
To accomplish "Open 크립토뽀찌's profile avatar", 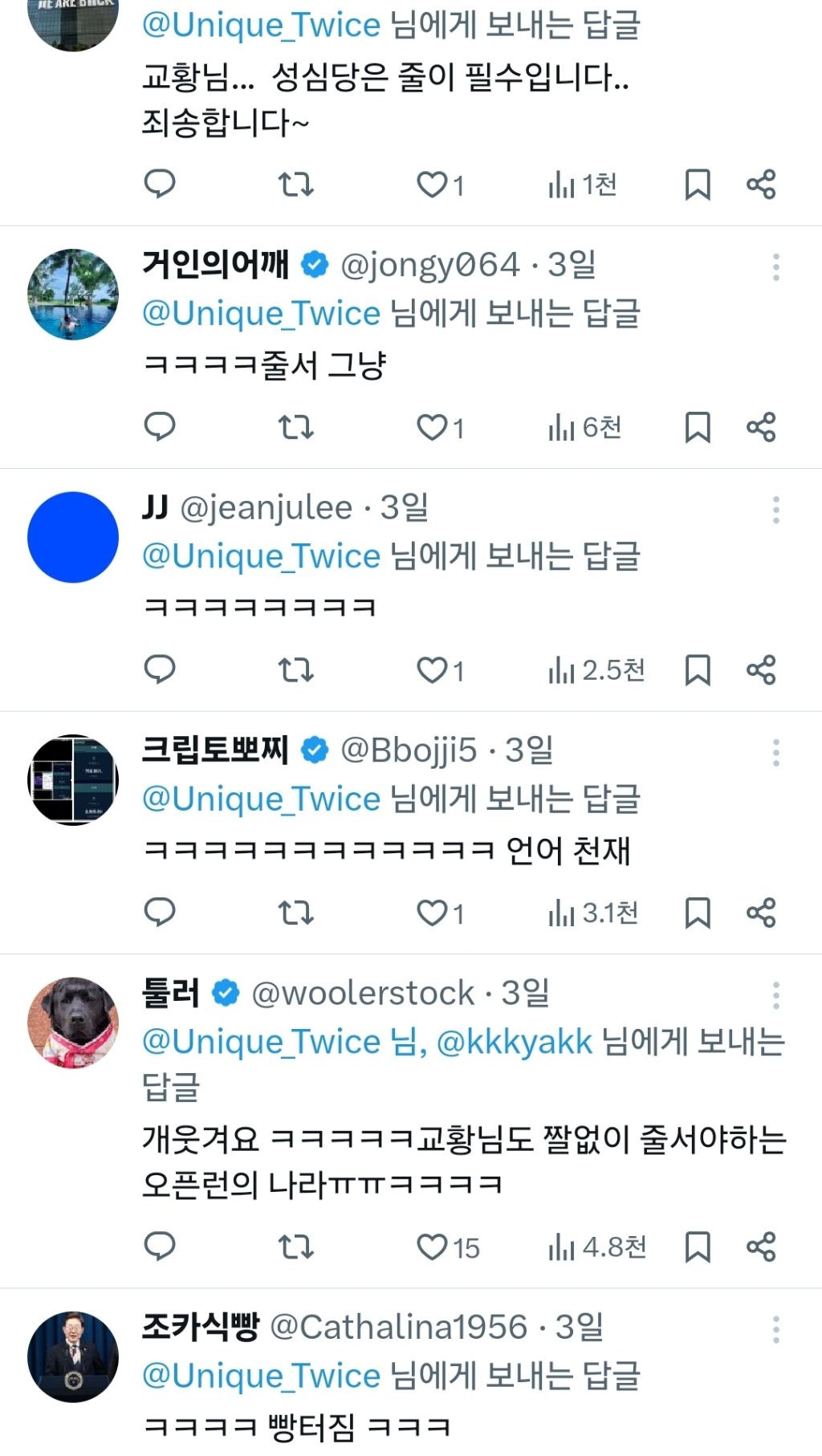I will click(73, 779).
